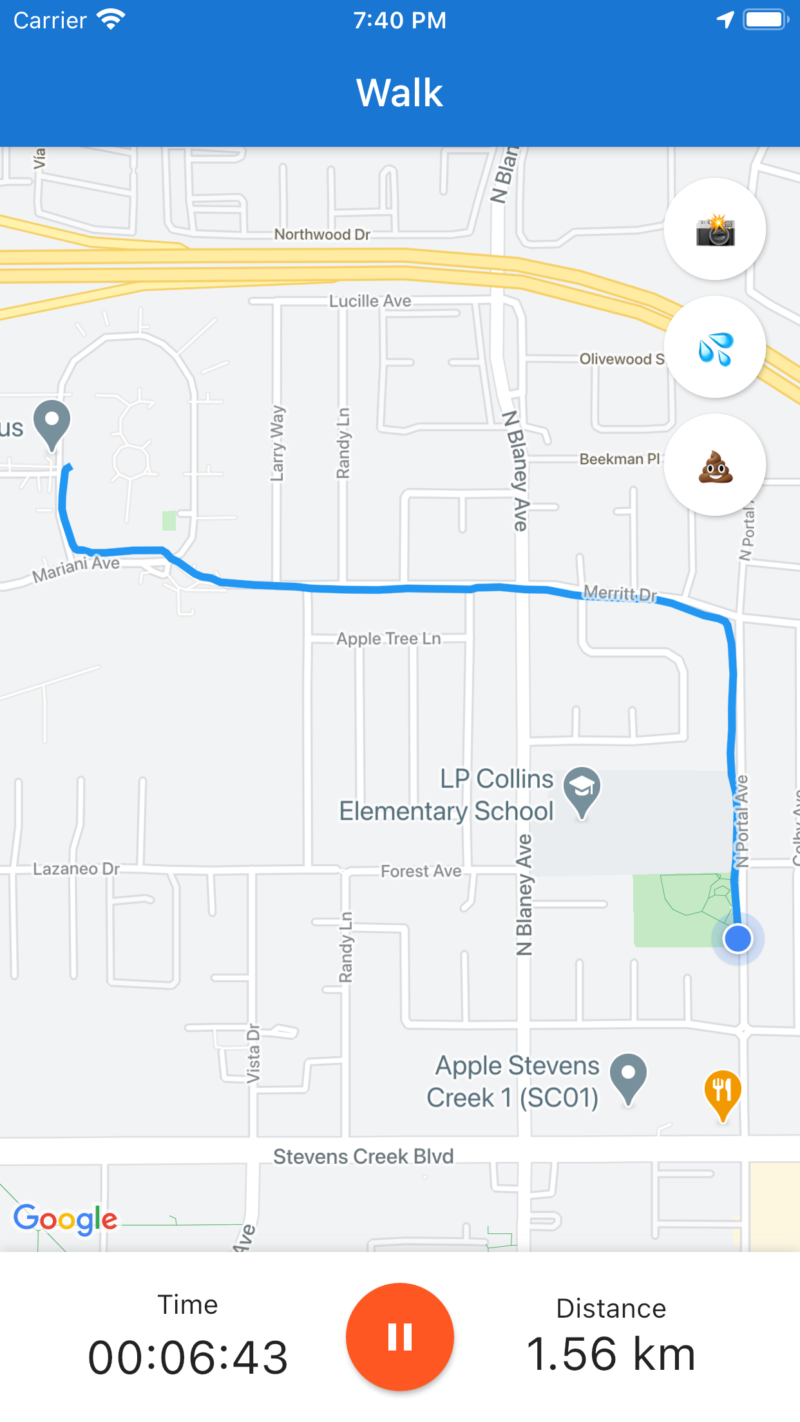
Task: Log a poop event with poop emoji button
Action: (715, 465)
